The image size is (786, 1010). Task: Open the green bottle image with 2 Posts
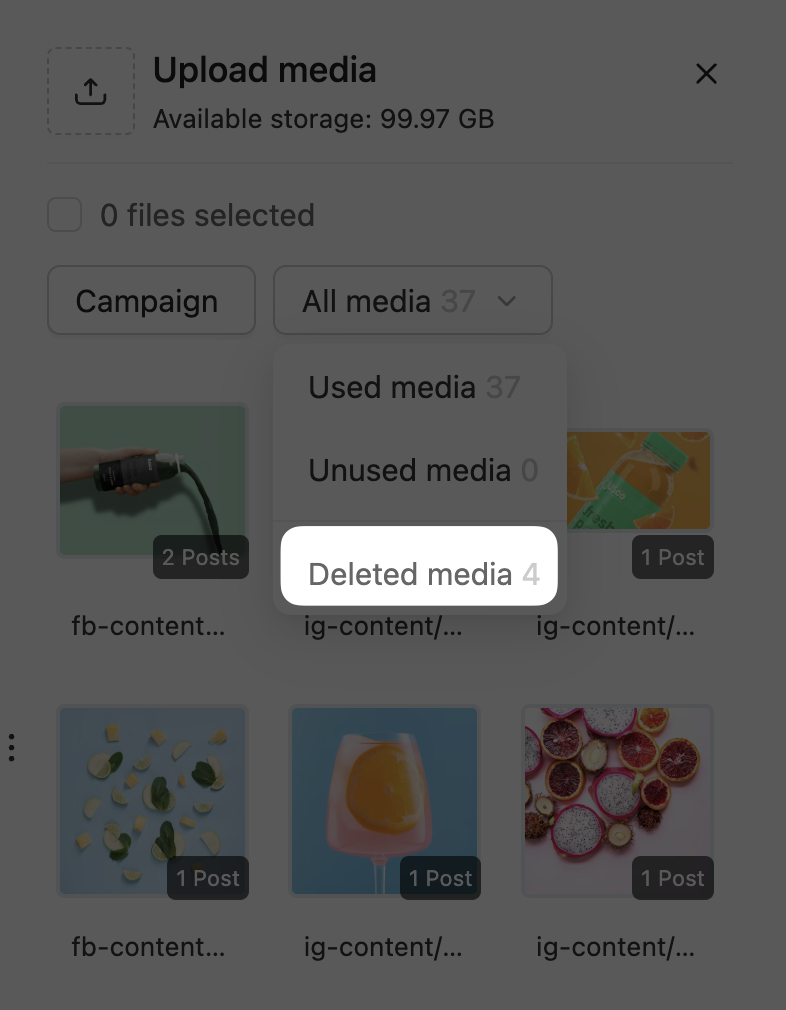(x=152, y=480)
